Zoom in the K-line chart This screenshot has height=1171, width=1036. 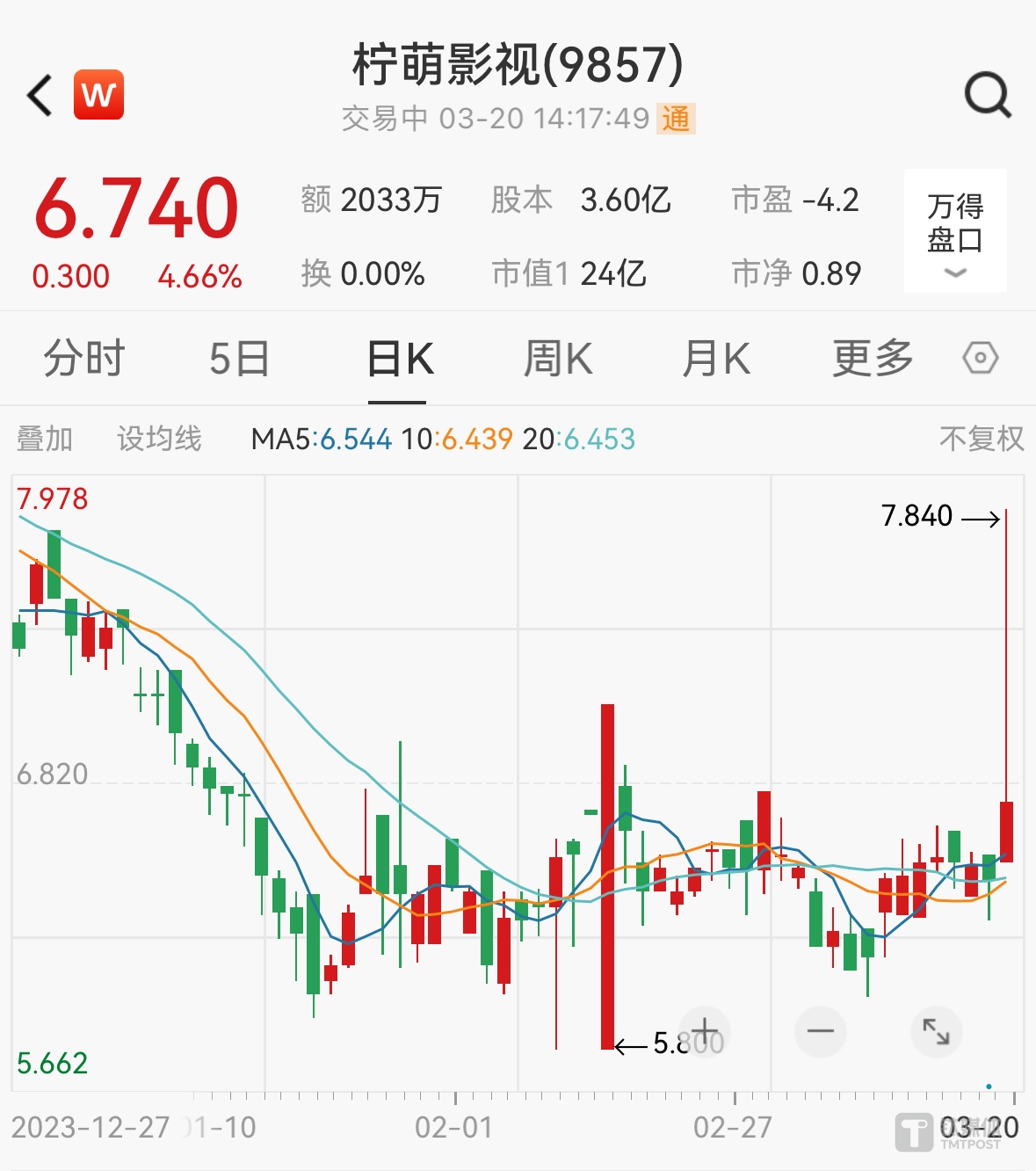pos(705,1032)
